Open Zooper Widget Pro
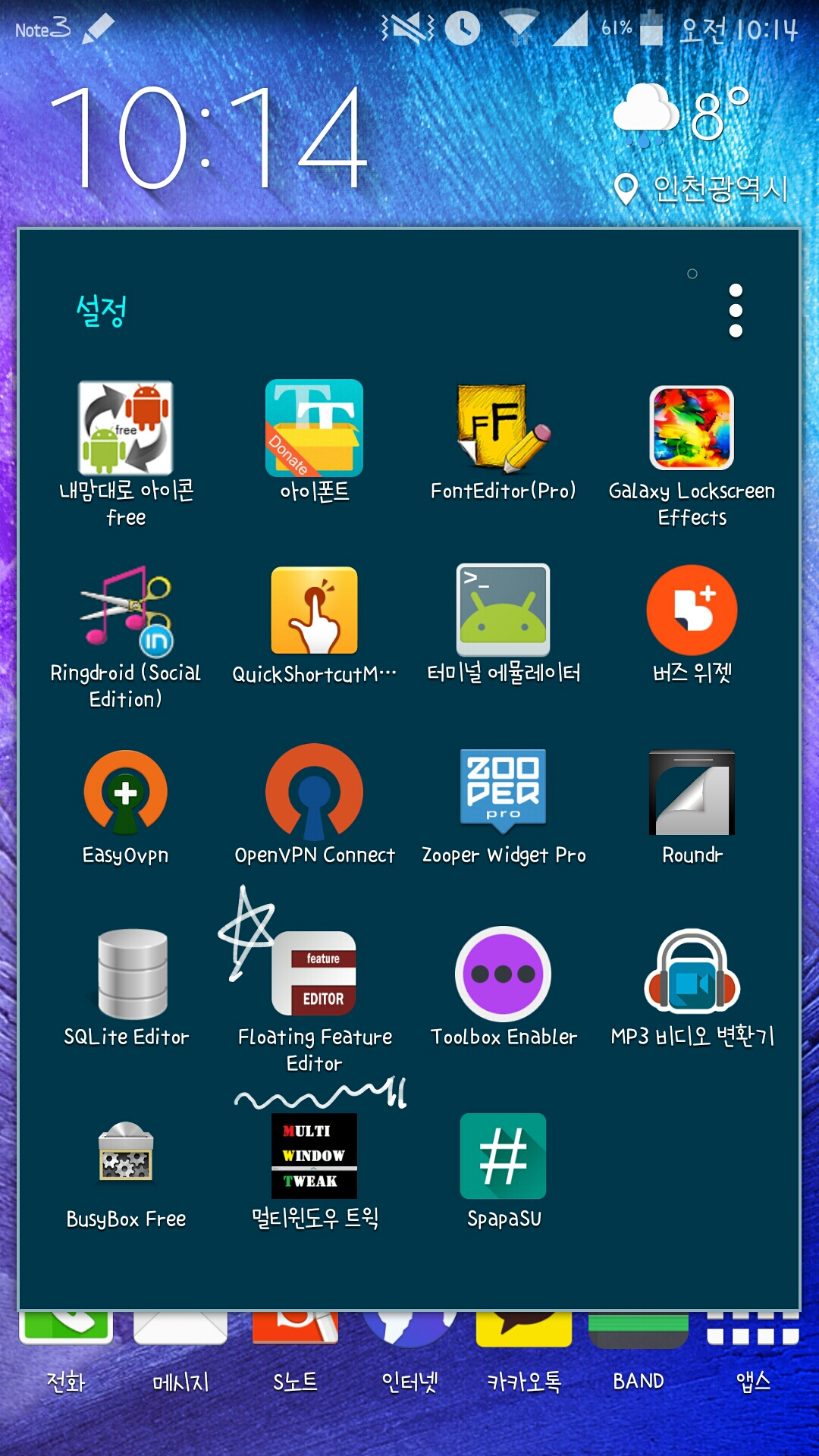The height and width of the screenshot is (1456, 819). (503, 792)
